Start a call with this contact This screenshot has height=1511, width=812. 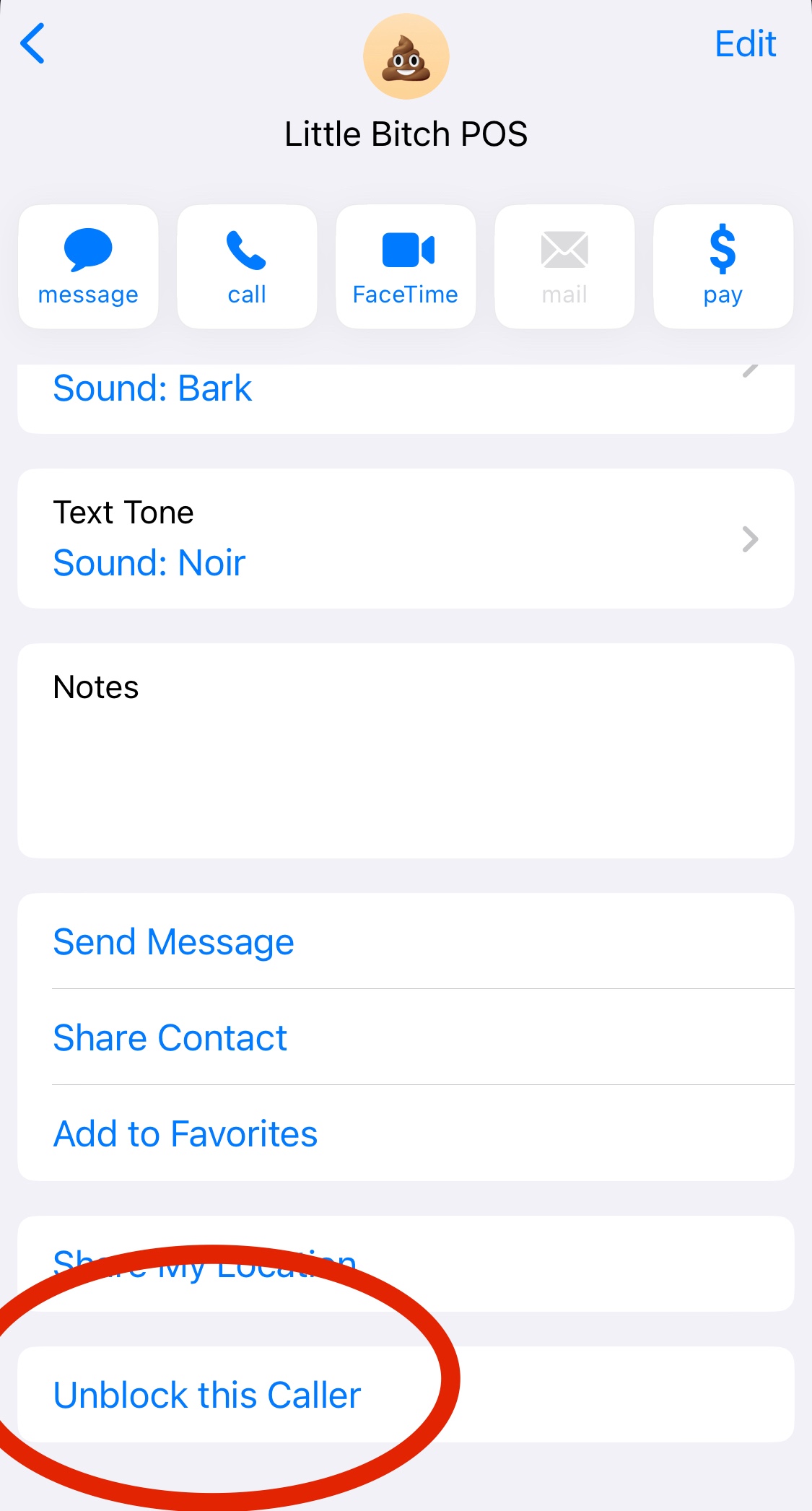[x=247, y=267]
